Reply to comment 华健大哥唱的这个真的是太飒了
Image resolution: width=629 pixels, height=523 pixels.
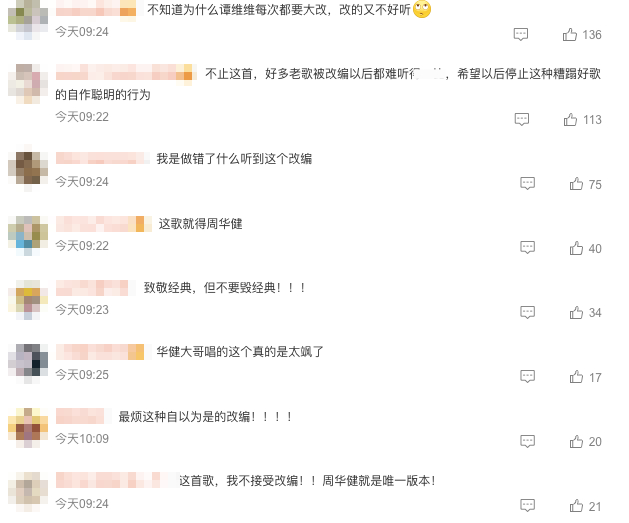coord(528,377)
